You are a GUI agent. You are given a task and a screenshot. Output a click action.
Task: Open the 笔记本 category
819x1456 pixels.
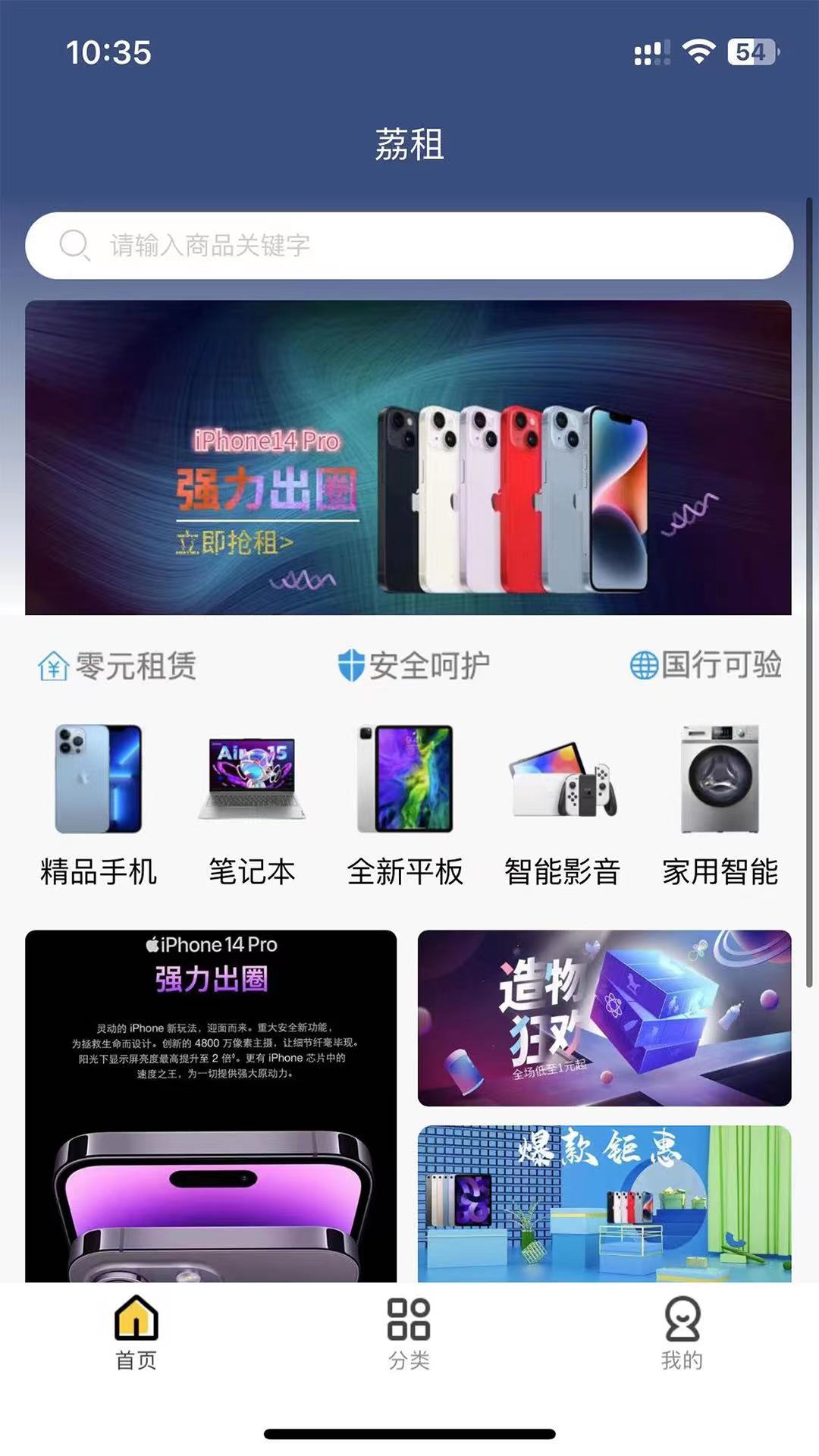[x=252, y=805]
